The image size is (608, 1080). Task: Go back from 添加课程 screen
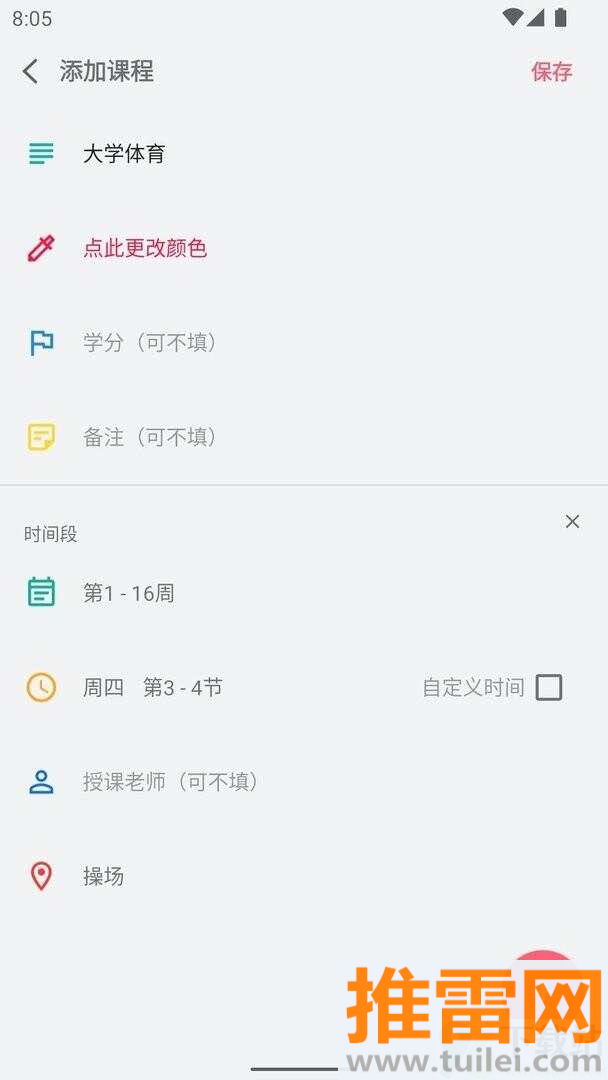[30, 71]
